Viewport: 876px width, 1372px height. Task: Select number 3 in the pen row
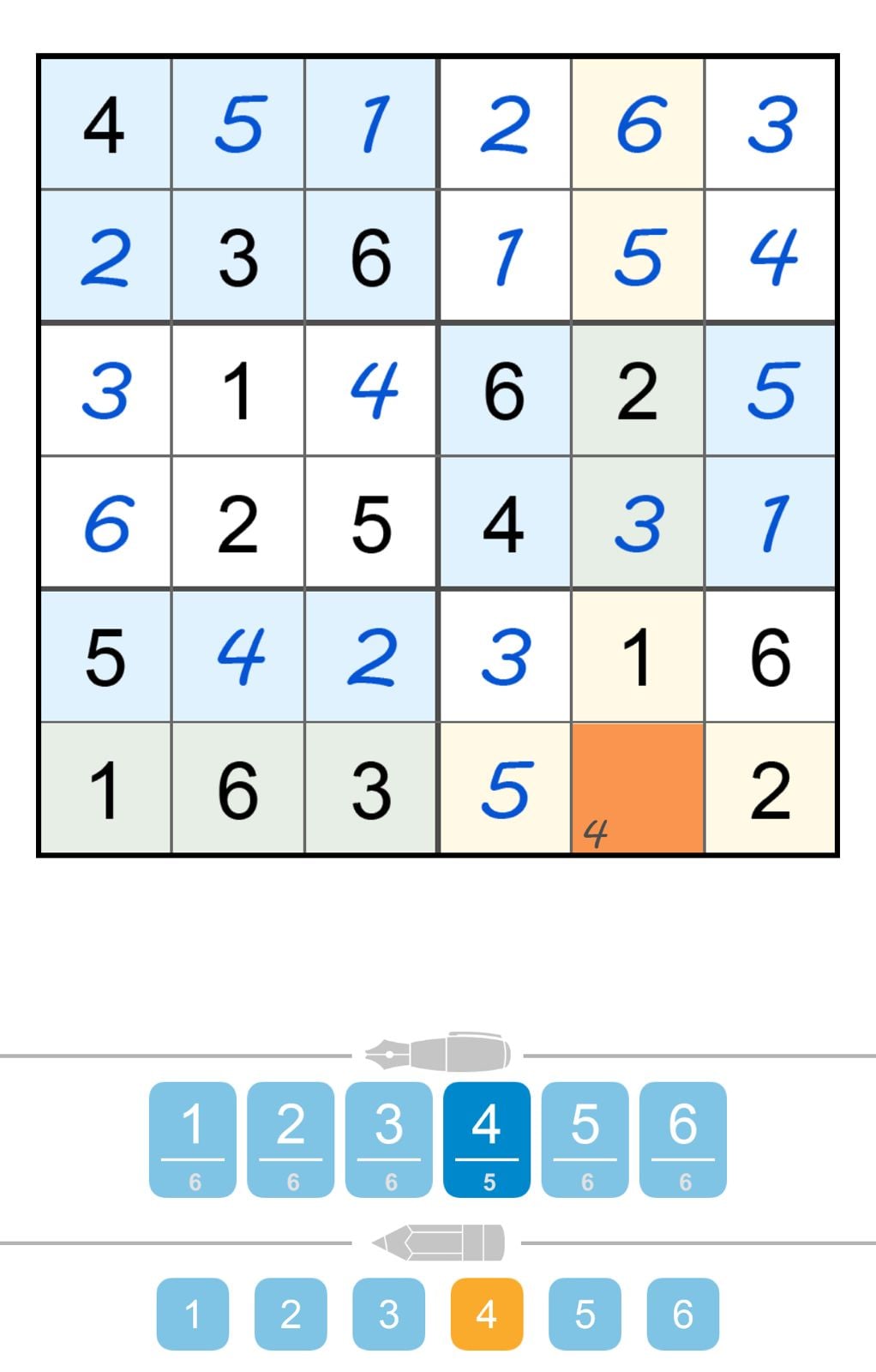point(390,1134)
